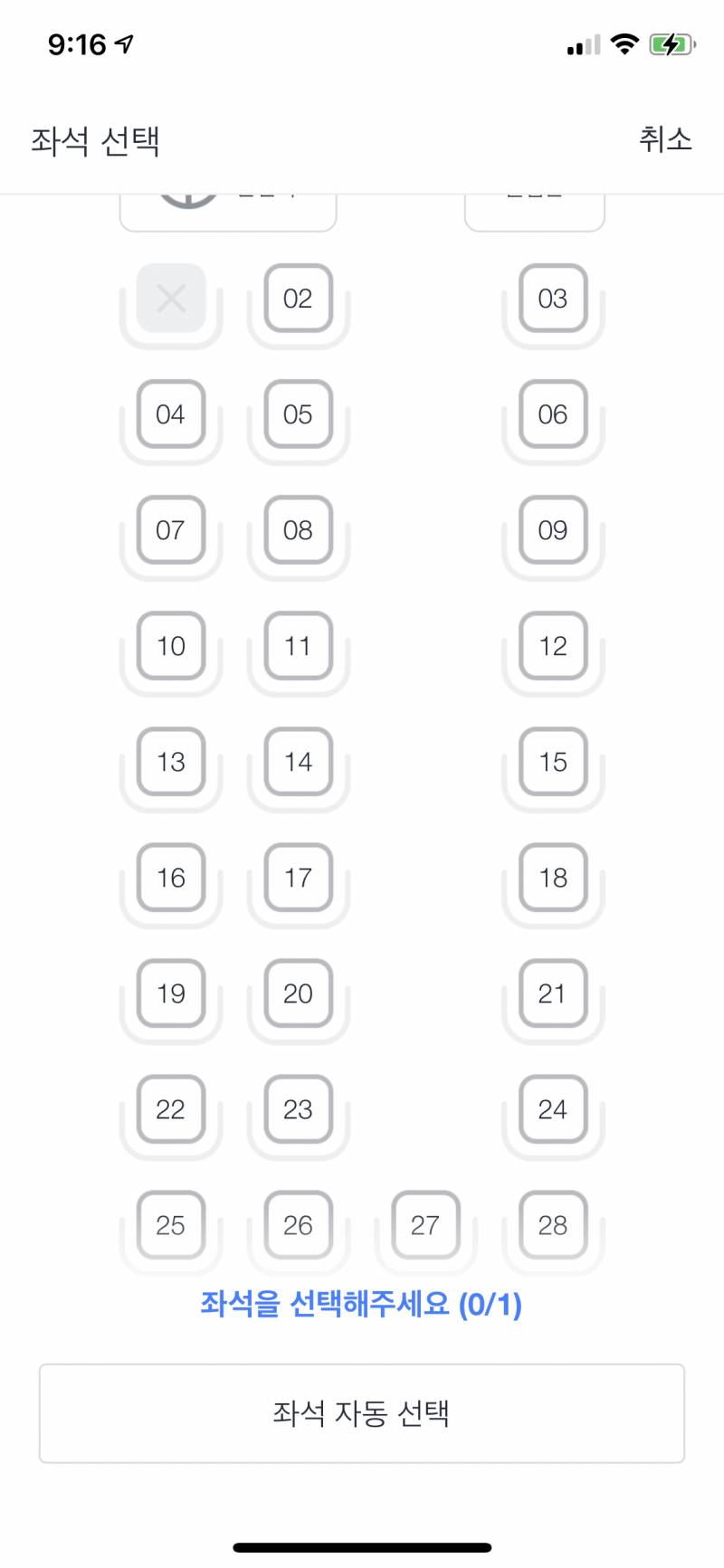Choose seat 27

(x=425, y=1225)
